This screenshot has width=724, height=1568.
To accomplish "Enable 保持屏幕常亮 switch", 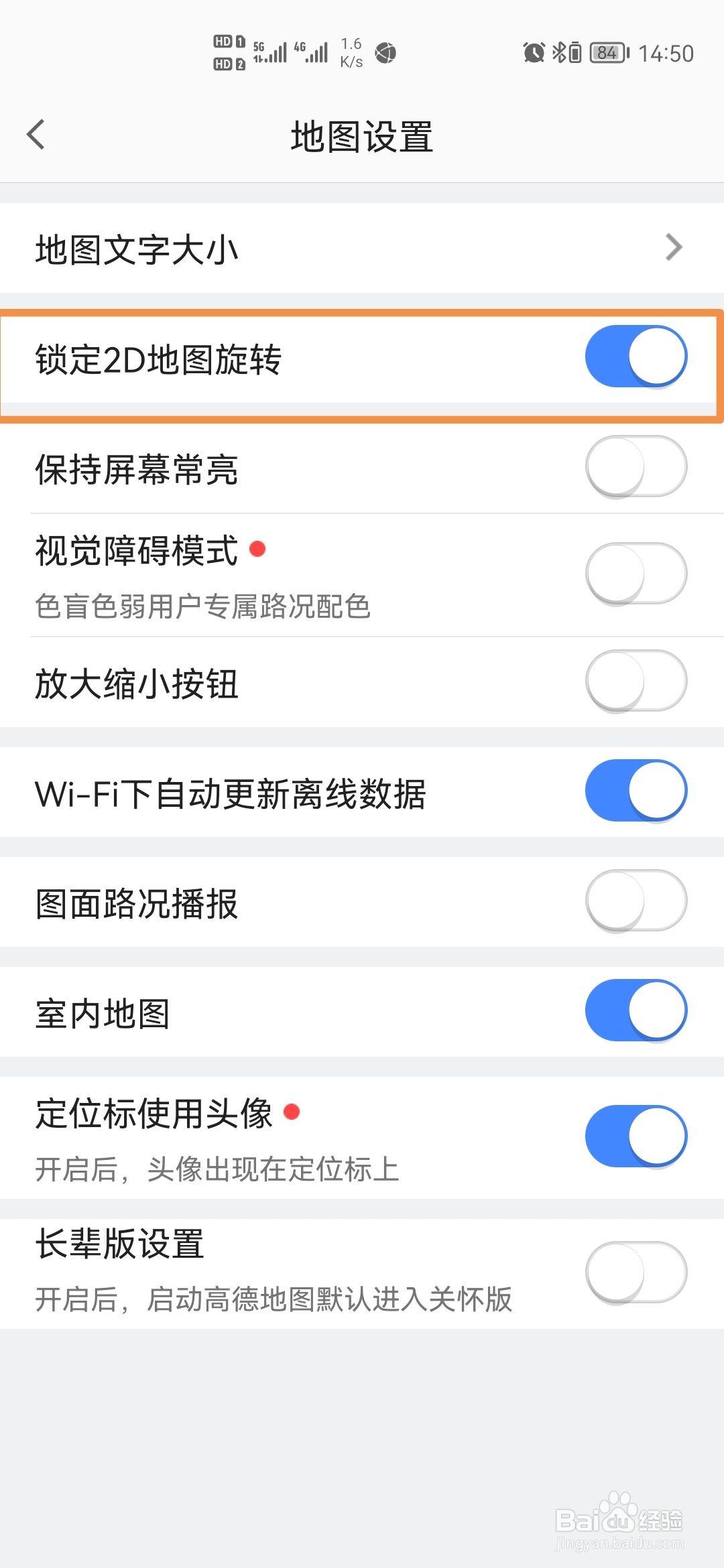I will [636, 466].
